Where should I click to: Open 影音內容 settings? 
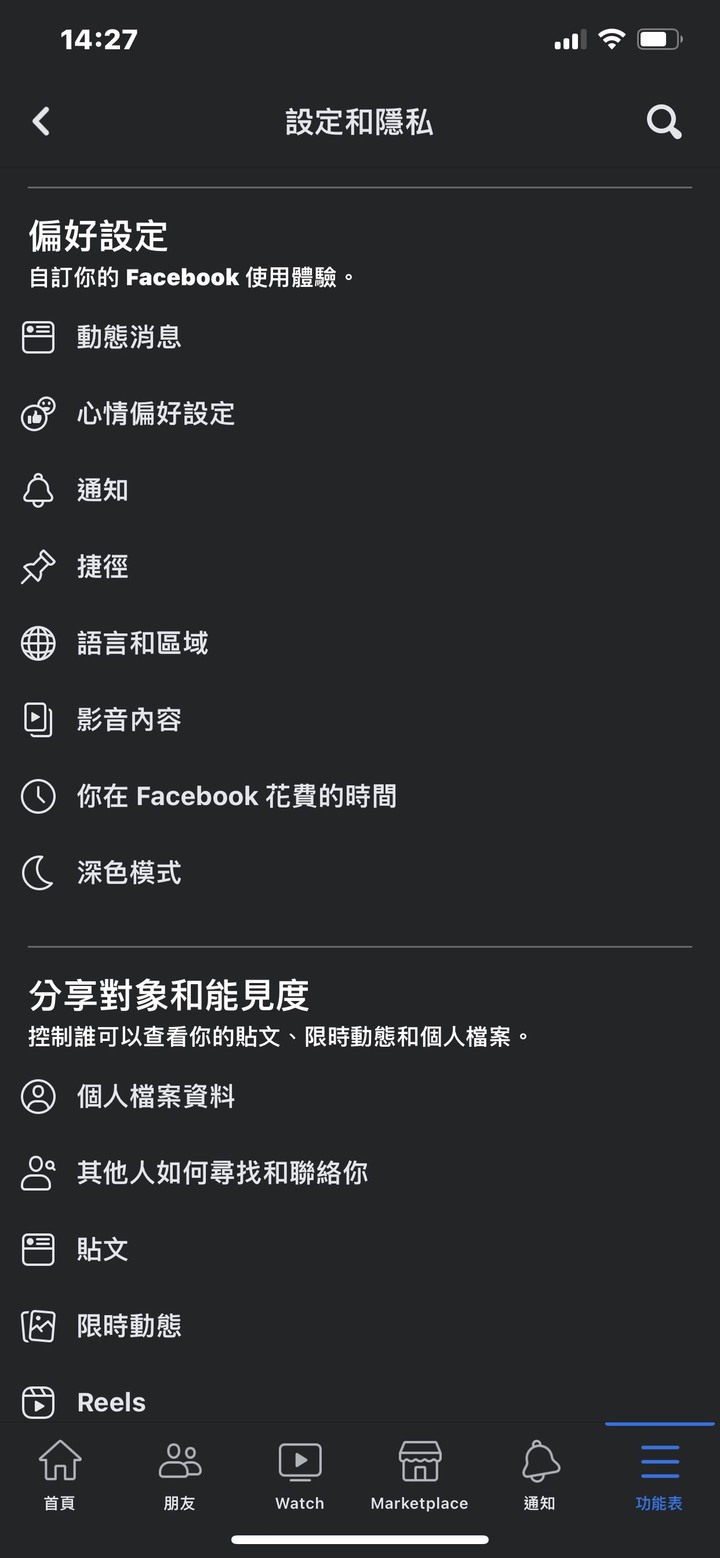pyautogui.click(x=360, y=720)
